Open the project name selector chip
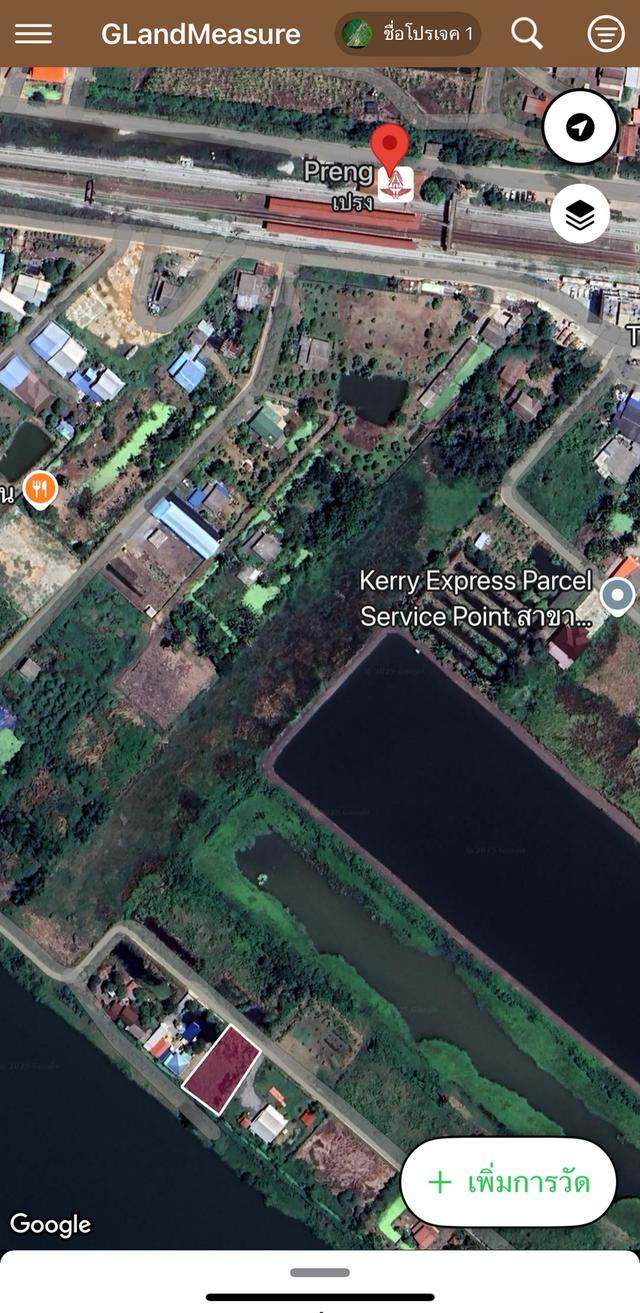The width and height of the screenshot is (640, 1313). tap(407, 34)
